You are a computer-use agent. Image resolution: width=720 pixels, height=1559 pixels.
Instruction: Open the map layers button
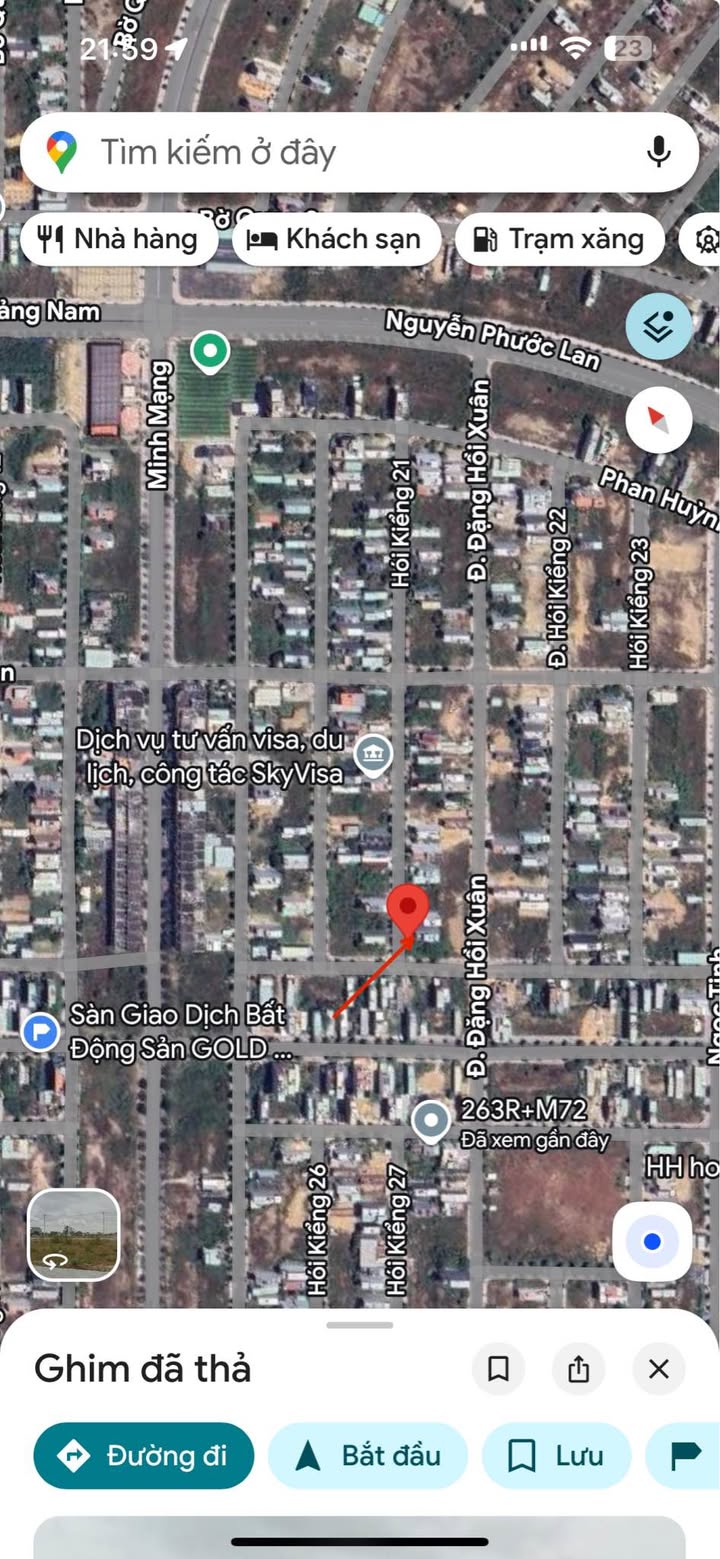coord(659,326)
